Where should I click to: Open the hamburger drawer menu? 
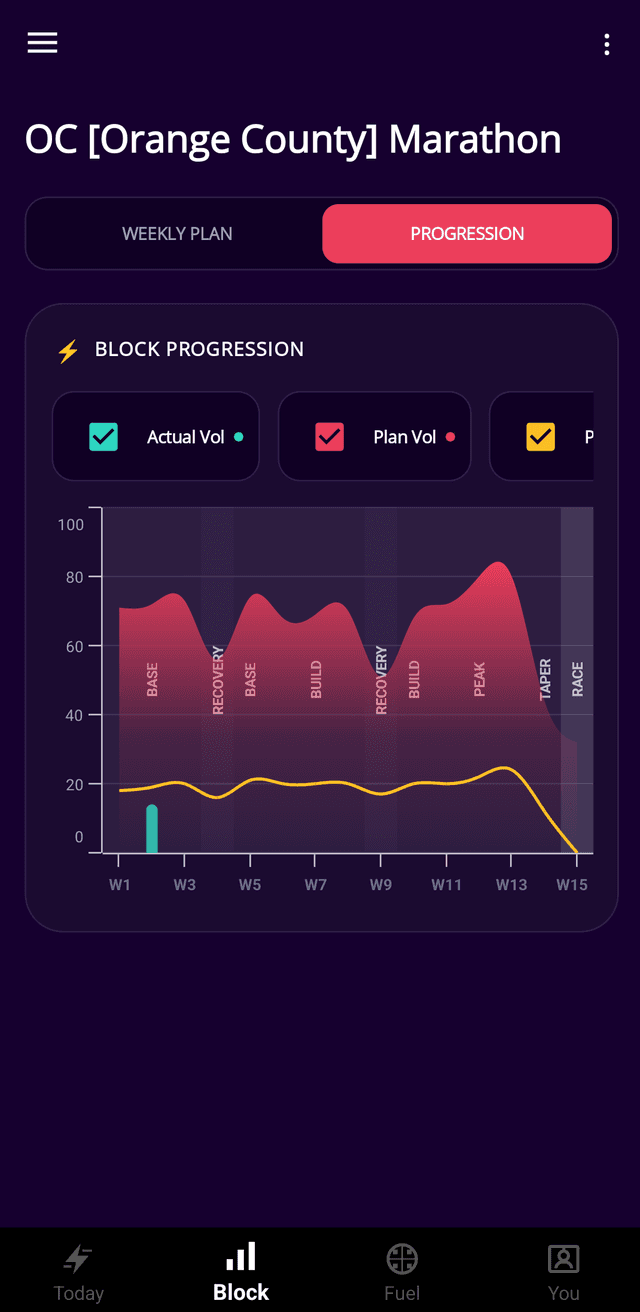coord(42,43)
